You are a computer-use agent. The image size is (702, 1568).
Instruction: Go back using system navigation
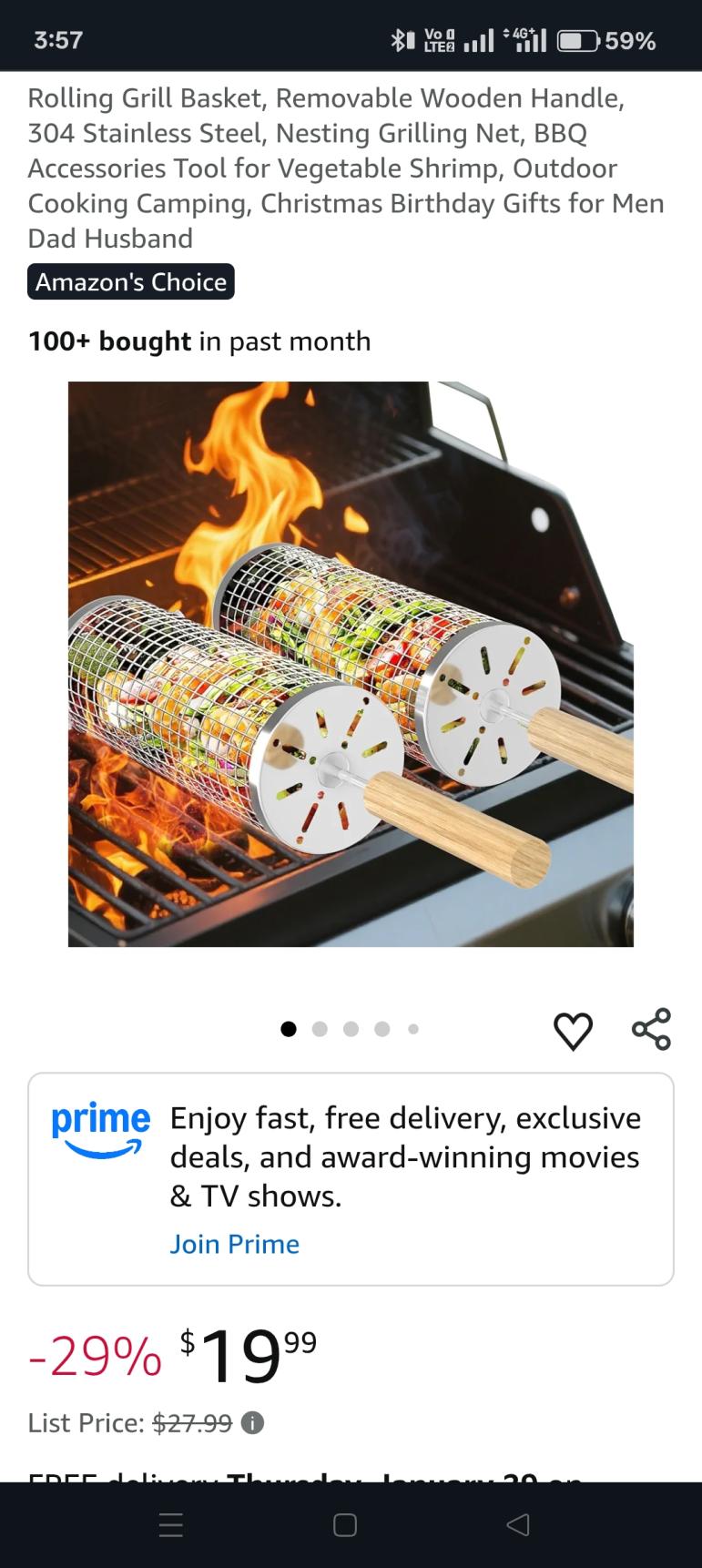(x=517, y=1524)
